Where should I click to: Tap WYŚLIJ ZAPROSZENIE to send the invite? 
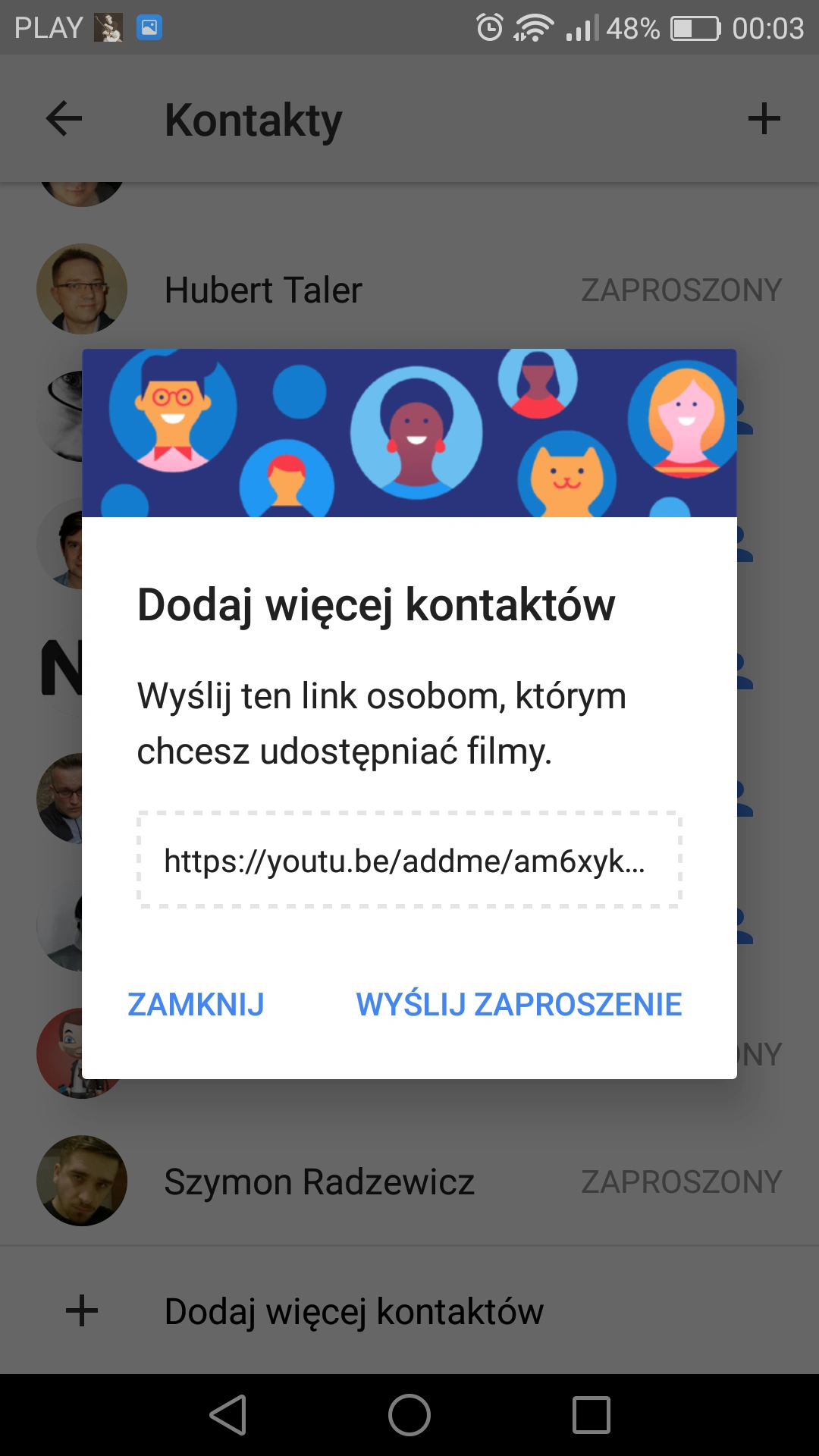click(519, 1004)
